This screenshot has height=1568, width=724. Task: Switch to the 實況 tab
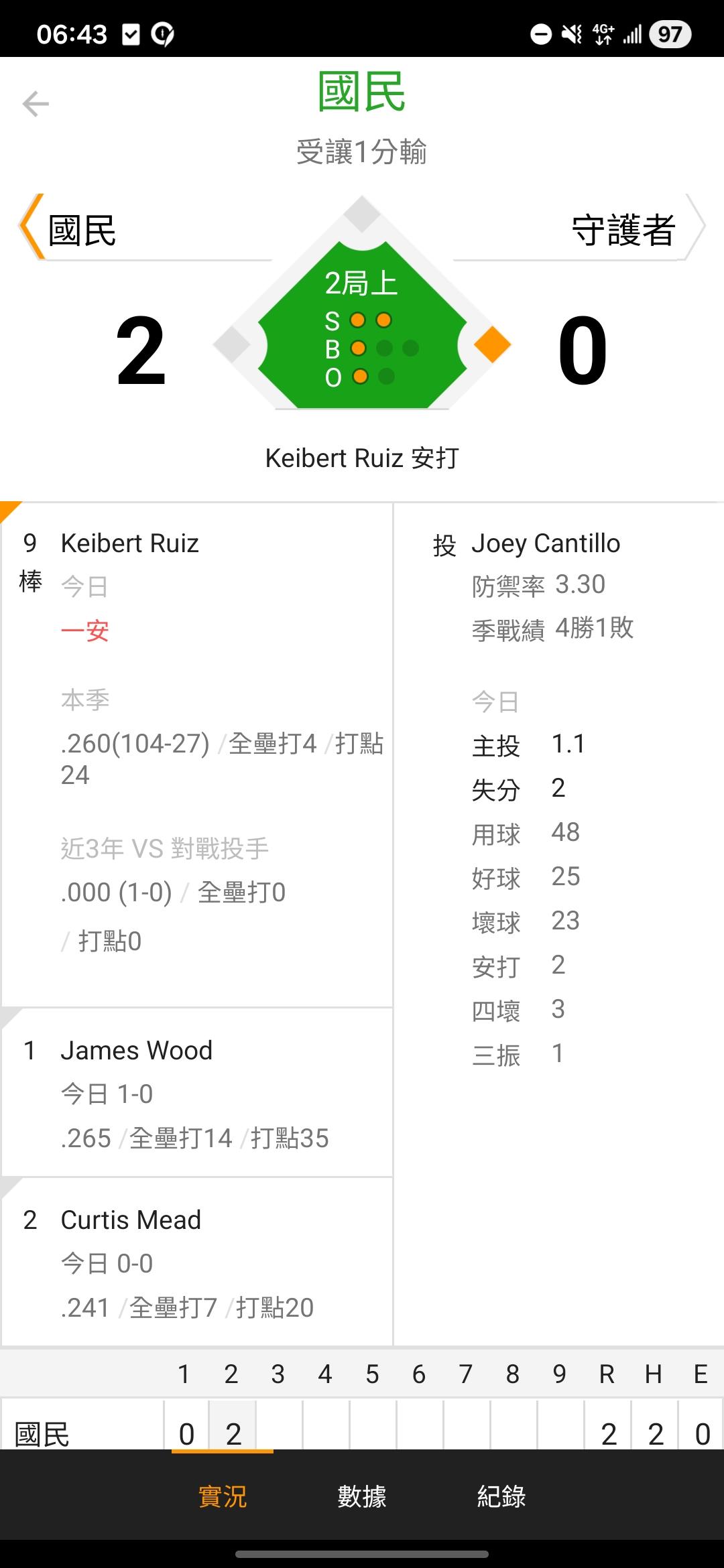(223, 1496)
